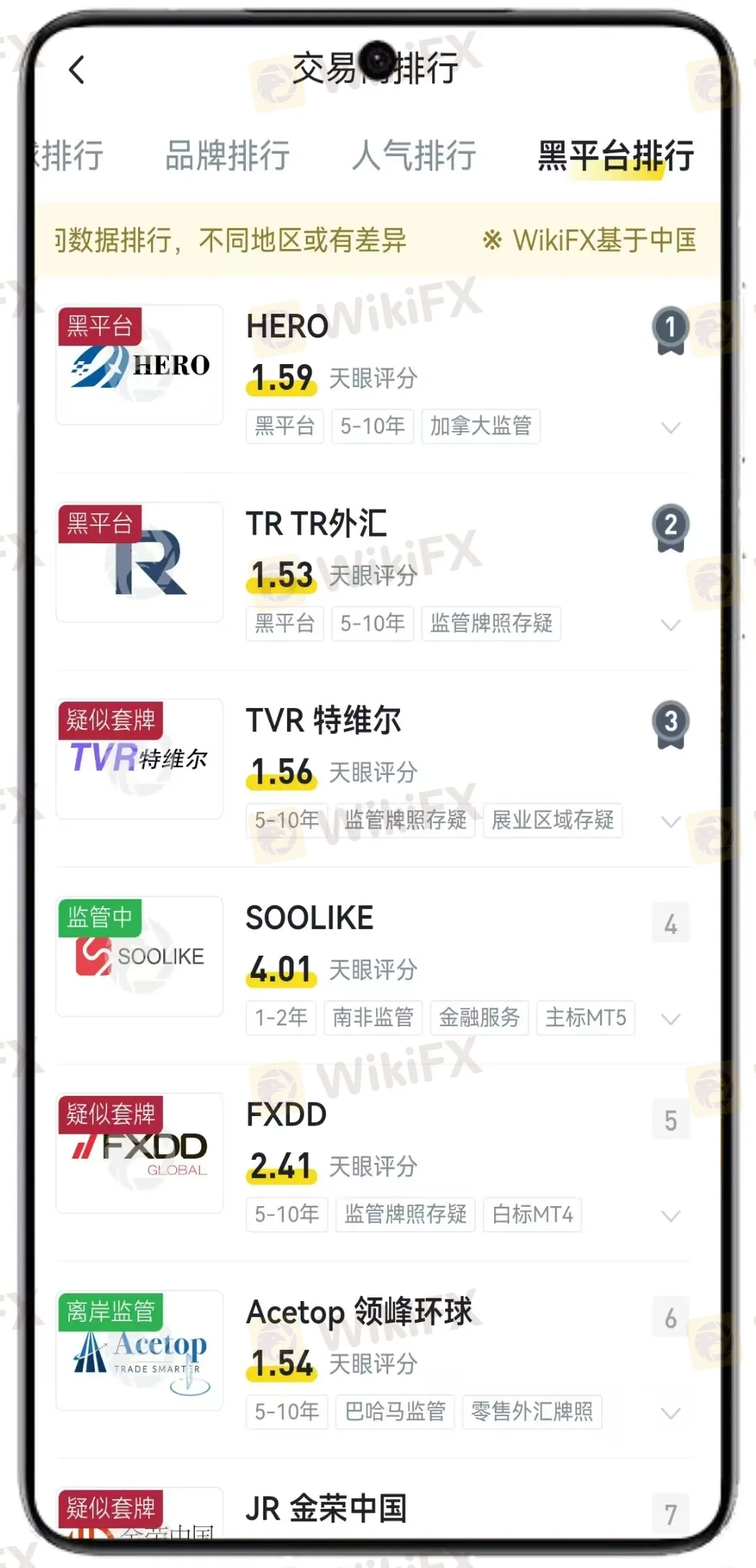Expand the Acetop 领峰环球 chevron

tap(670, 1413)
